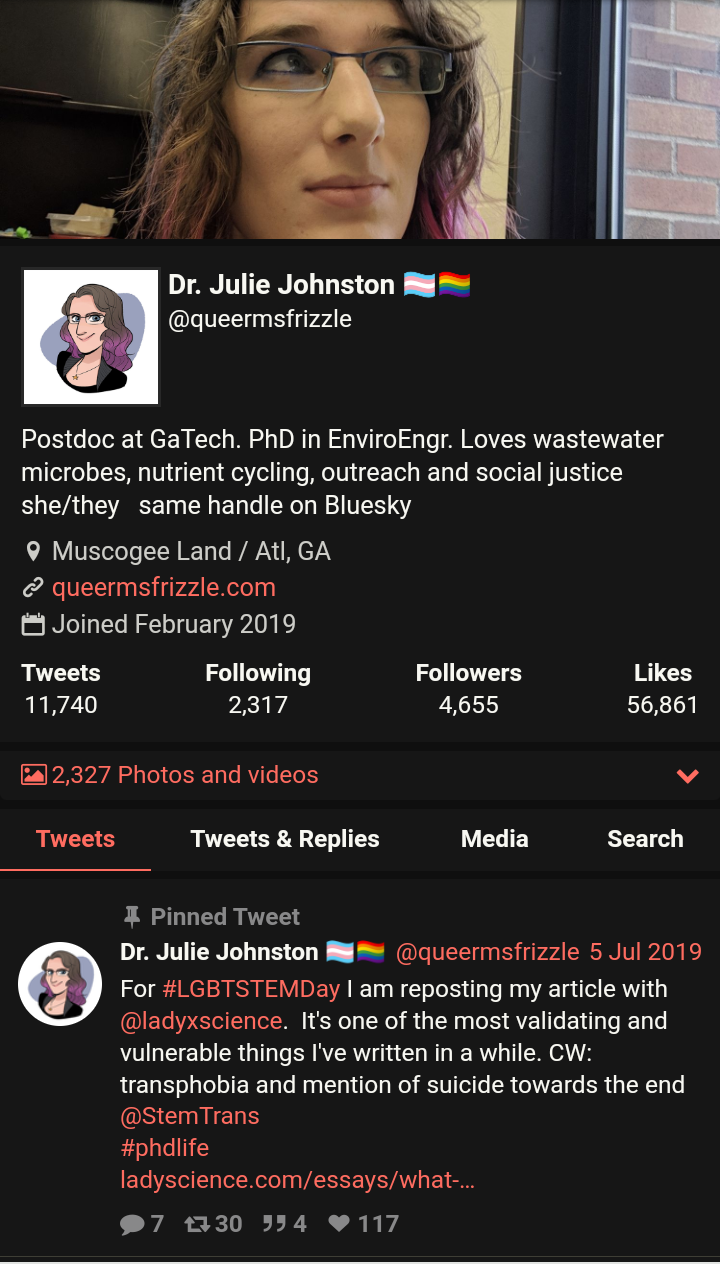Open the @queermsfrizzle handle in the pinned tweet

487,952
